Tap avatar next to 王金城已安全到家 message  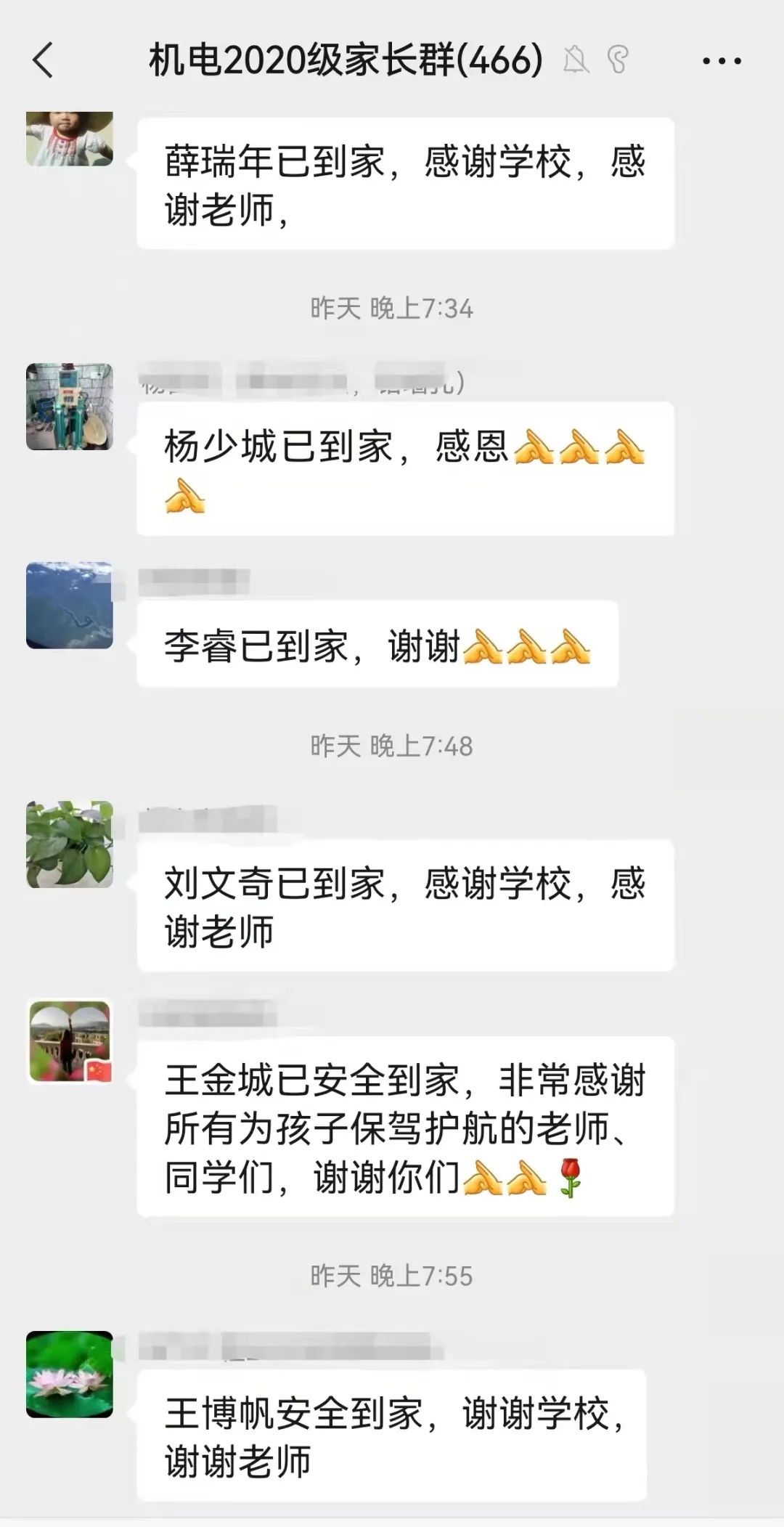tap(70, 1042)
